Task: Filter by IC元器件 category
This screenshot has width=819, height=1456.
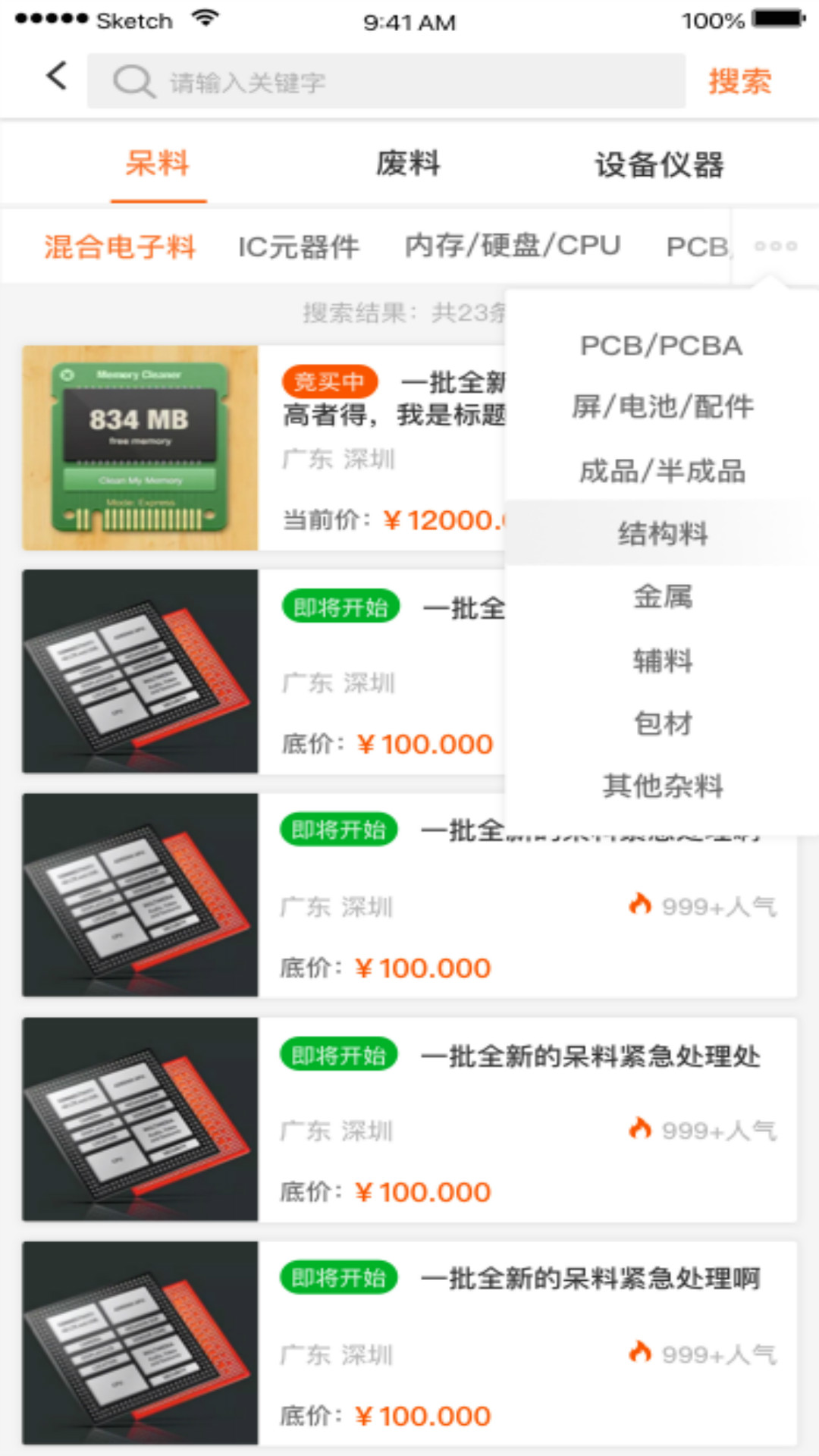Action: (x=298, y=246)
